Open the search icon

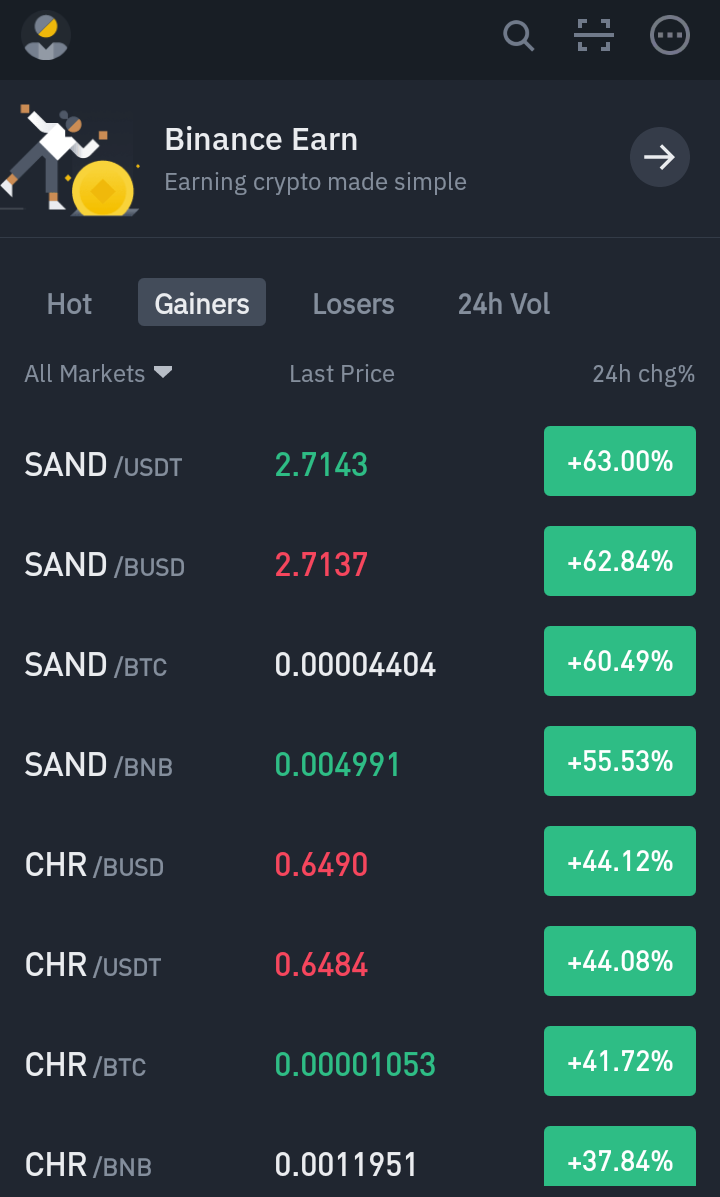point(518,36)
